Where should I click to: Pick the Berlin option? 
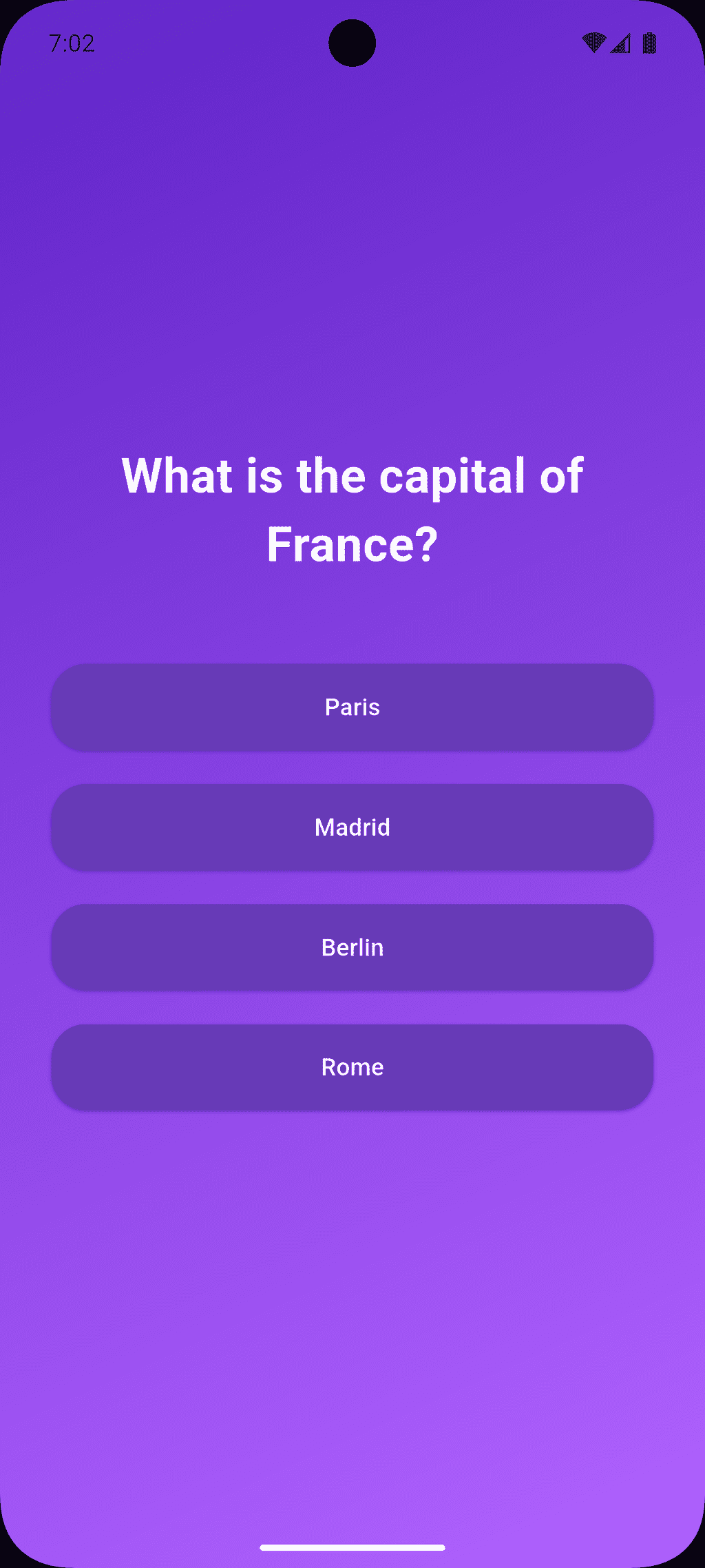pos(352,947)
